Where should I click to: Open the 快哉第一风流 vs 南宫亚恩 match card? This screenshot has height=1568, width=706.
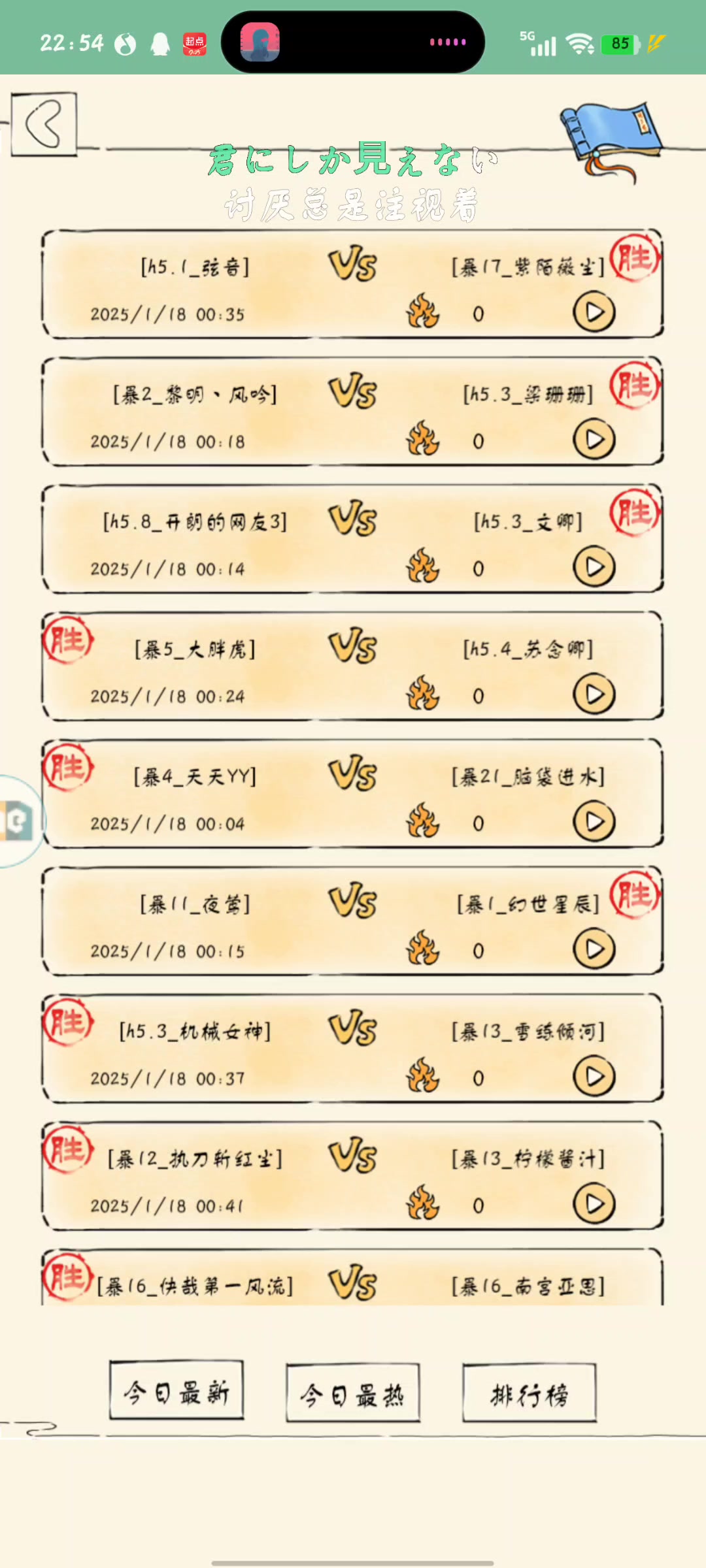click(352, 1282)
